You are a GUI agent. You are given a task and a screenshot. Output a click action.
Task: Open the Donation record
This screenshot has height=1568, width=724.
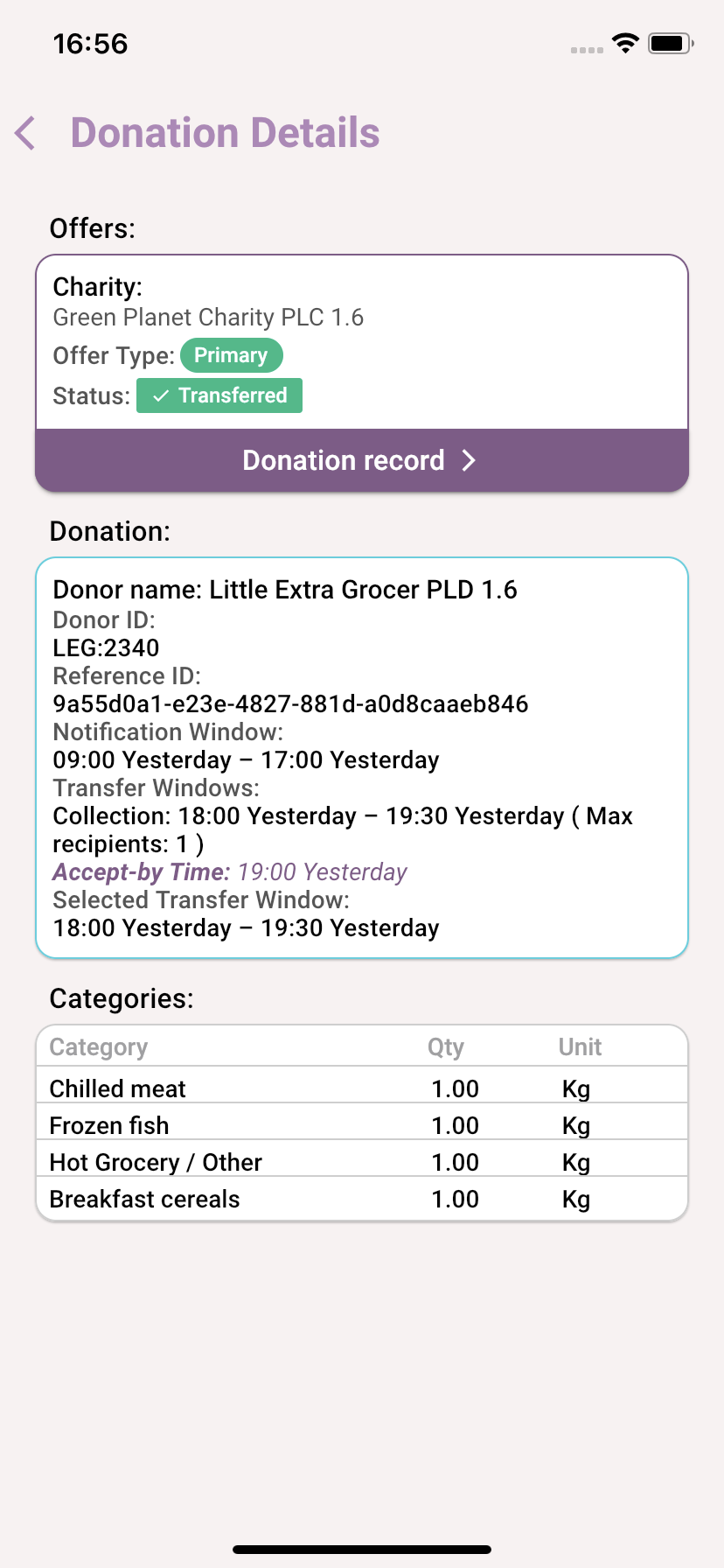click(362, 460)
